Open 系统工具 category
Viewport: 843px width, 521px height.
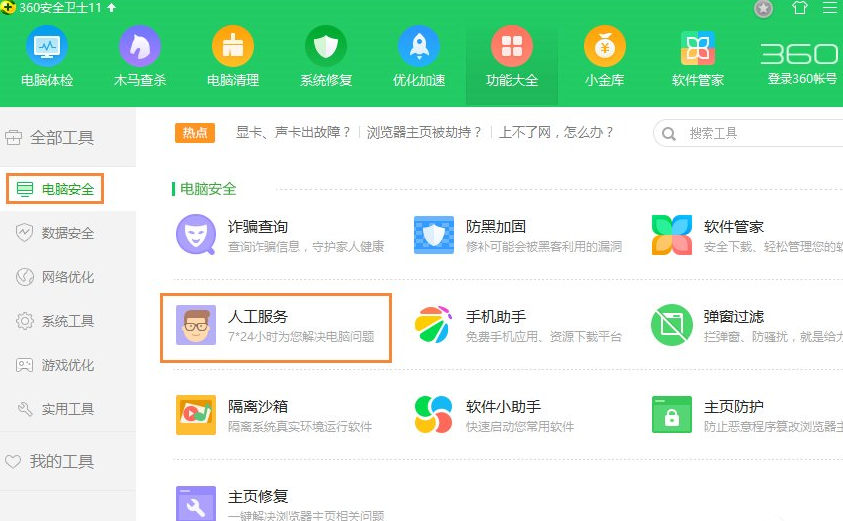point(67,321)
